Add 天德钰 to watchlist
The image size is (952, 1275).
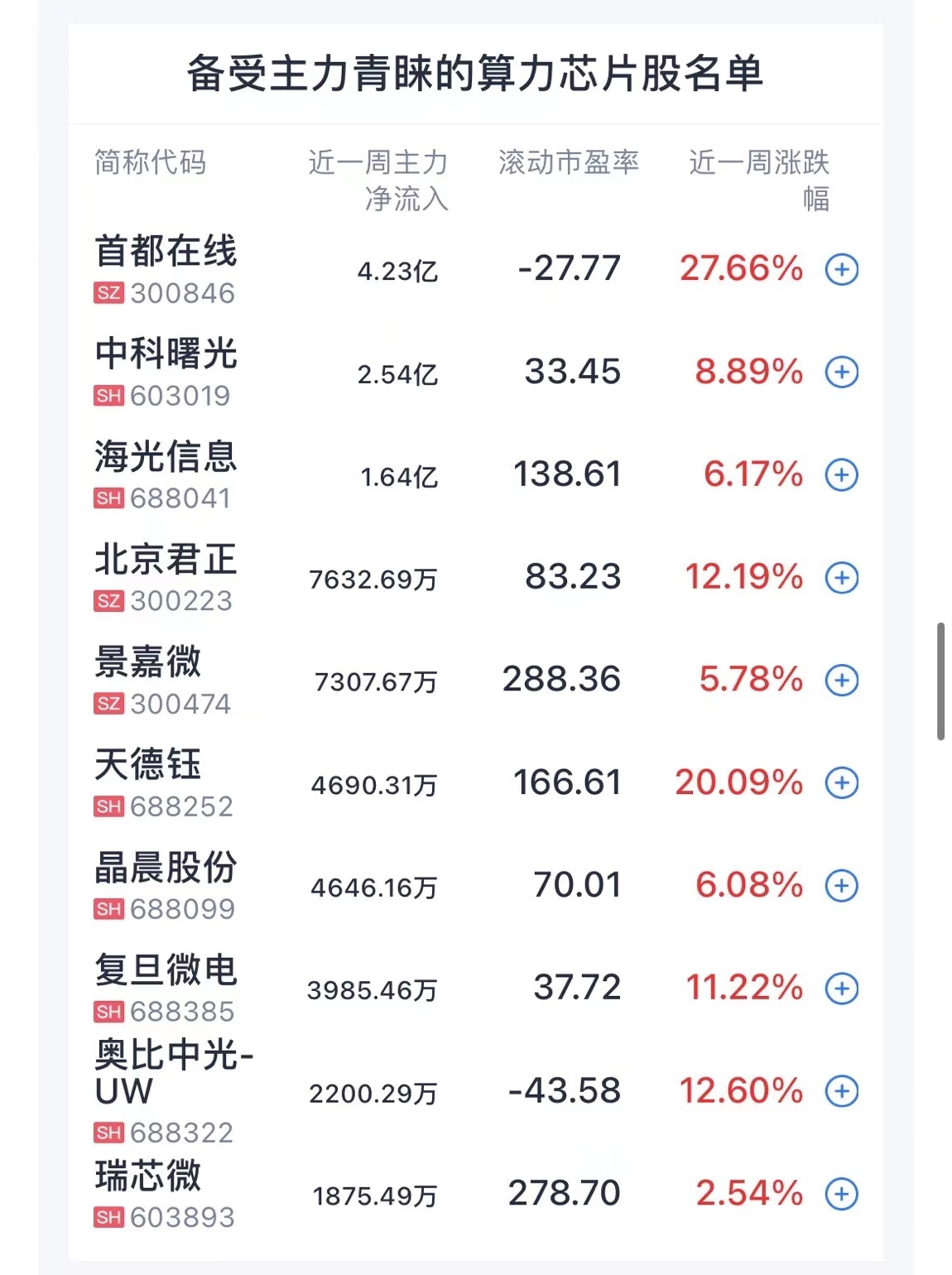(x=842, y=782)
